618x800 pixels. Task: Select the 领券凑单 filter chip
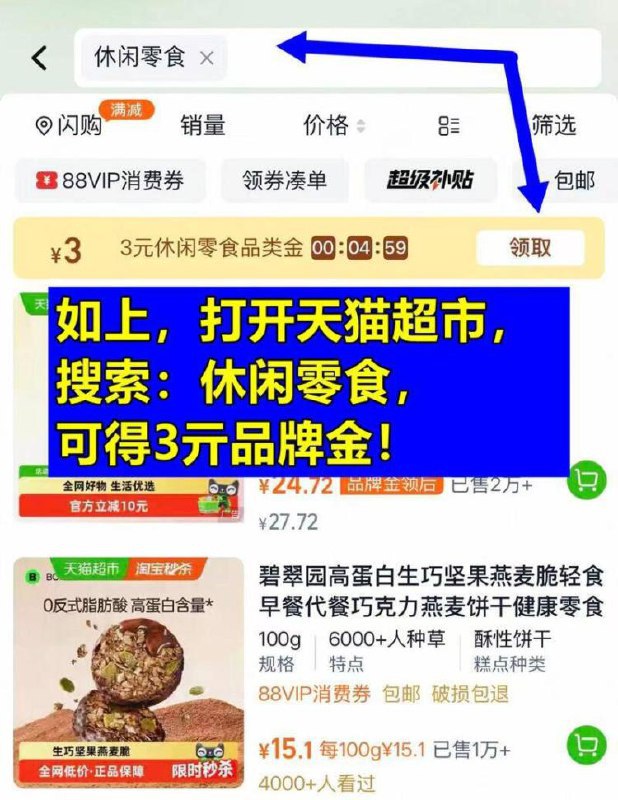[x=284, y=181]
